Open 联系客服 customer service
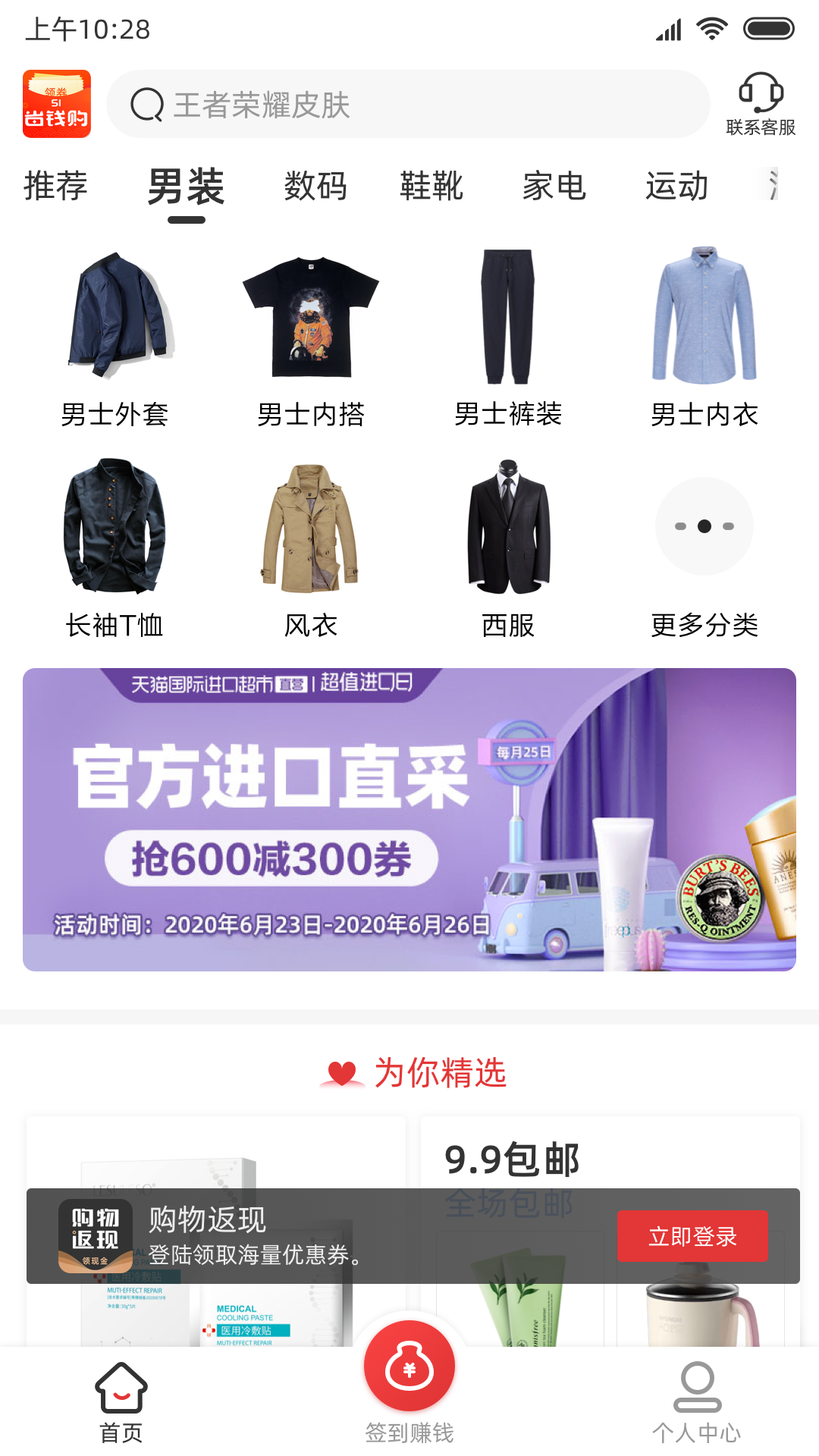The height and width of the screenshot is (1456, 819). click(761, 105)
